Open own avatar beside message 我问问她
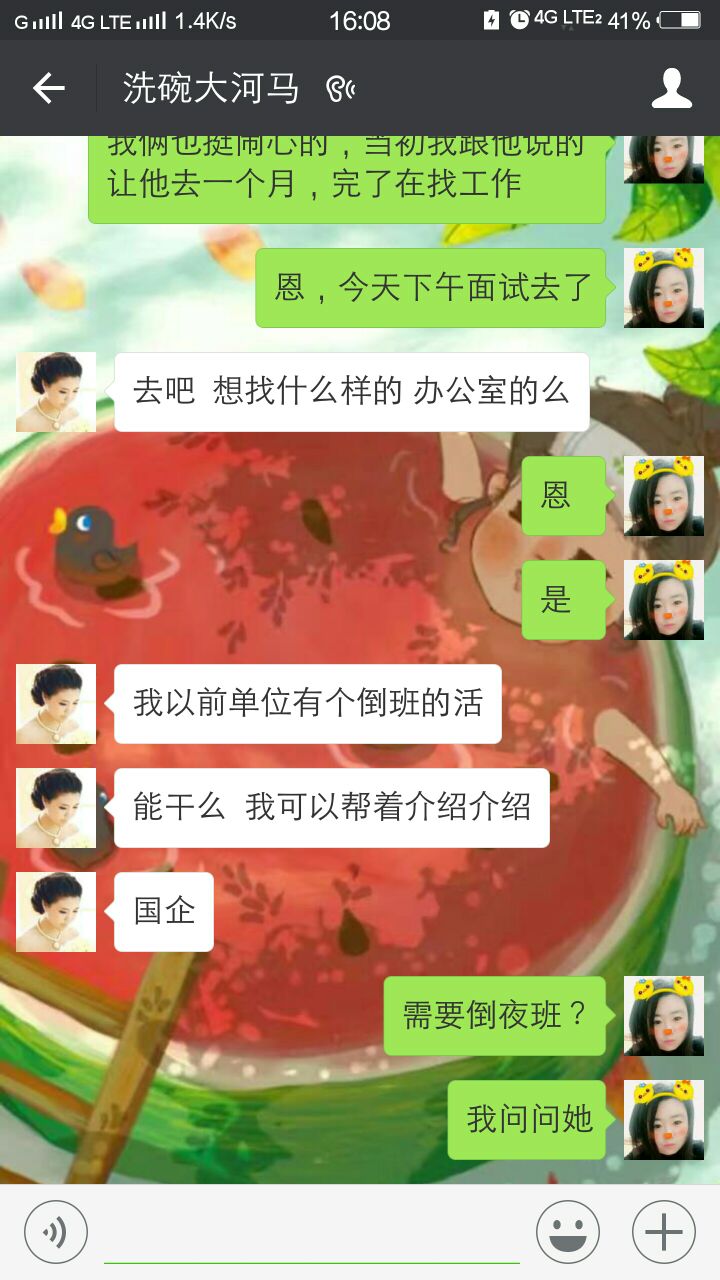Viewport: 720px width, 1280px height. (664, 1119)
